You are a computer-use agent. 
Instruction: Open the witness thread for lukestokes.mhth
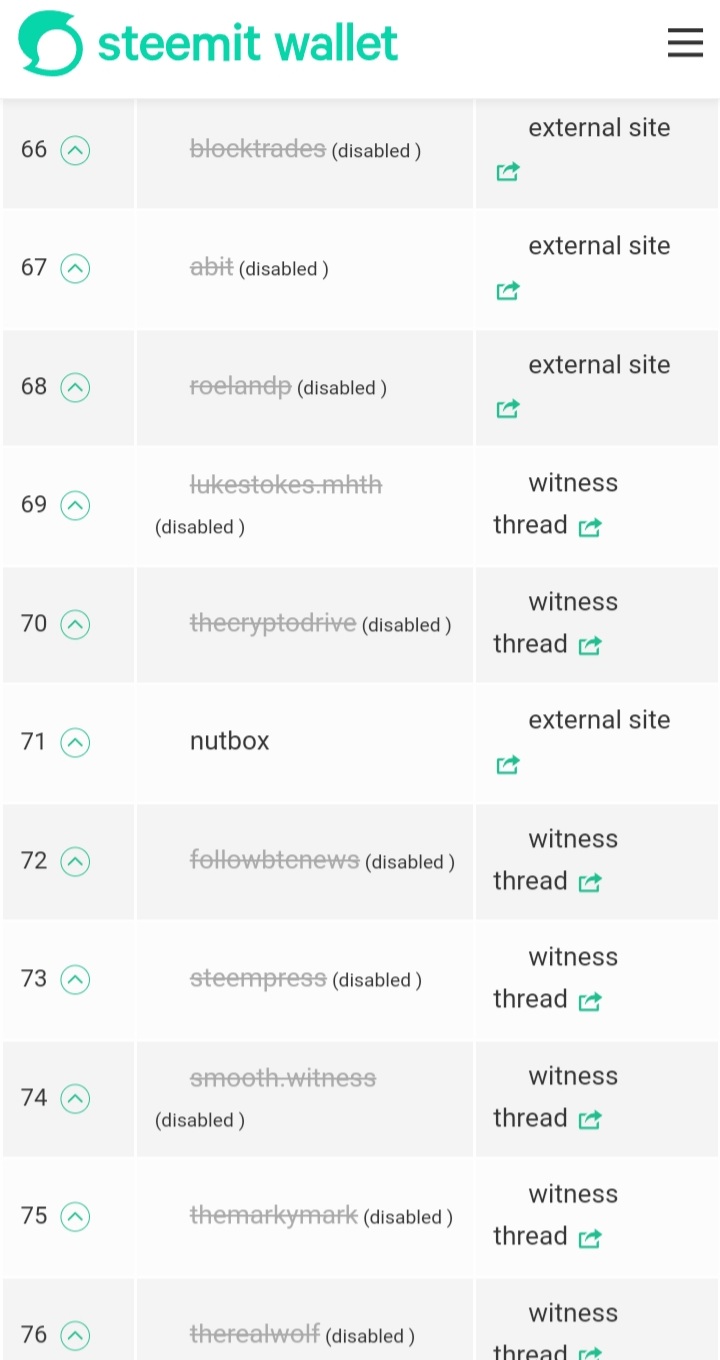589,527
